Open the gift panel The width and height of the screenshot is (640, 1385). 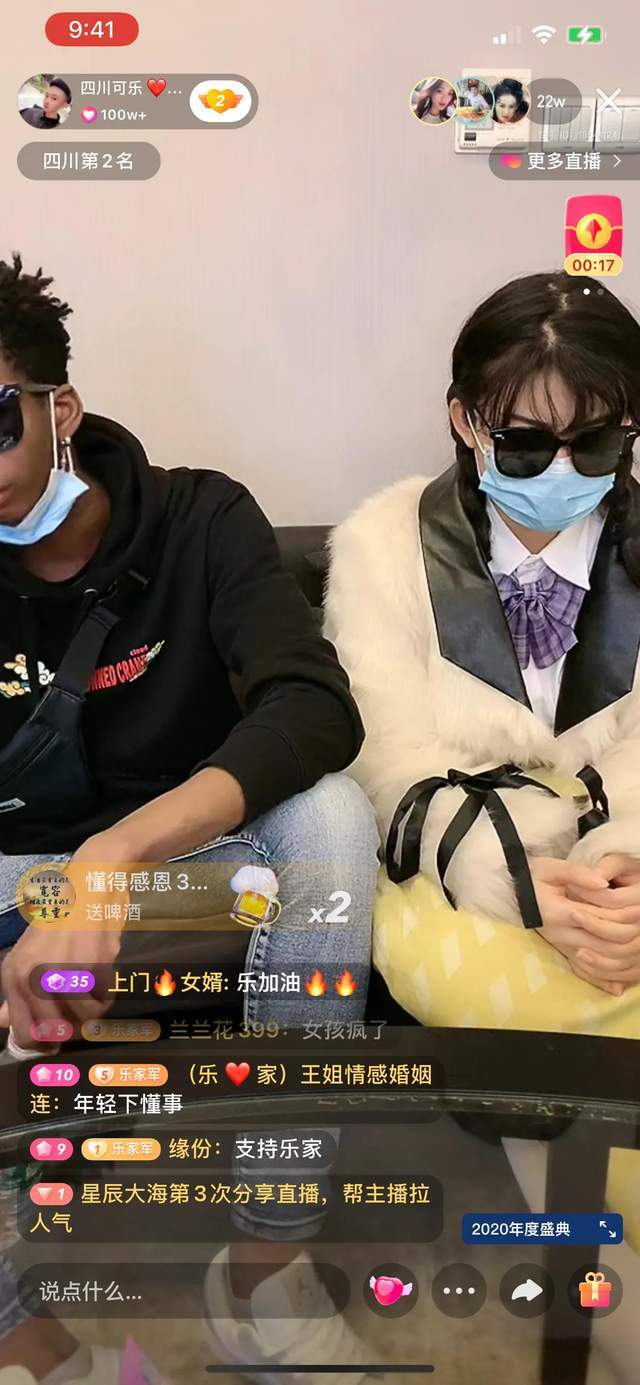[595, 1291]
